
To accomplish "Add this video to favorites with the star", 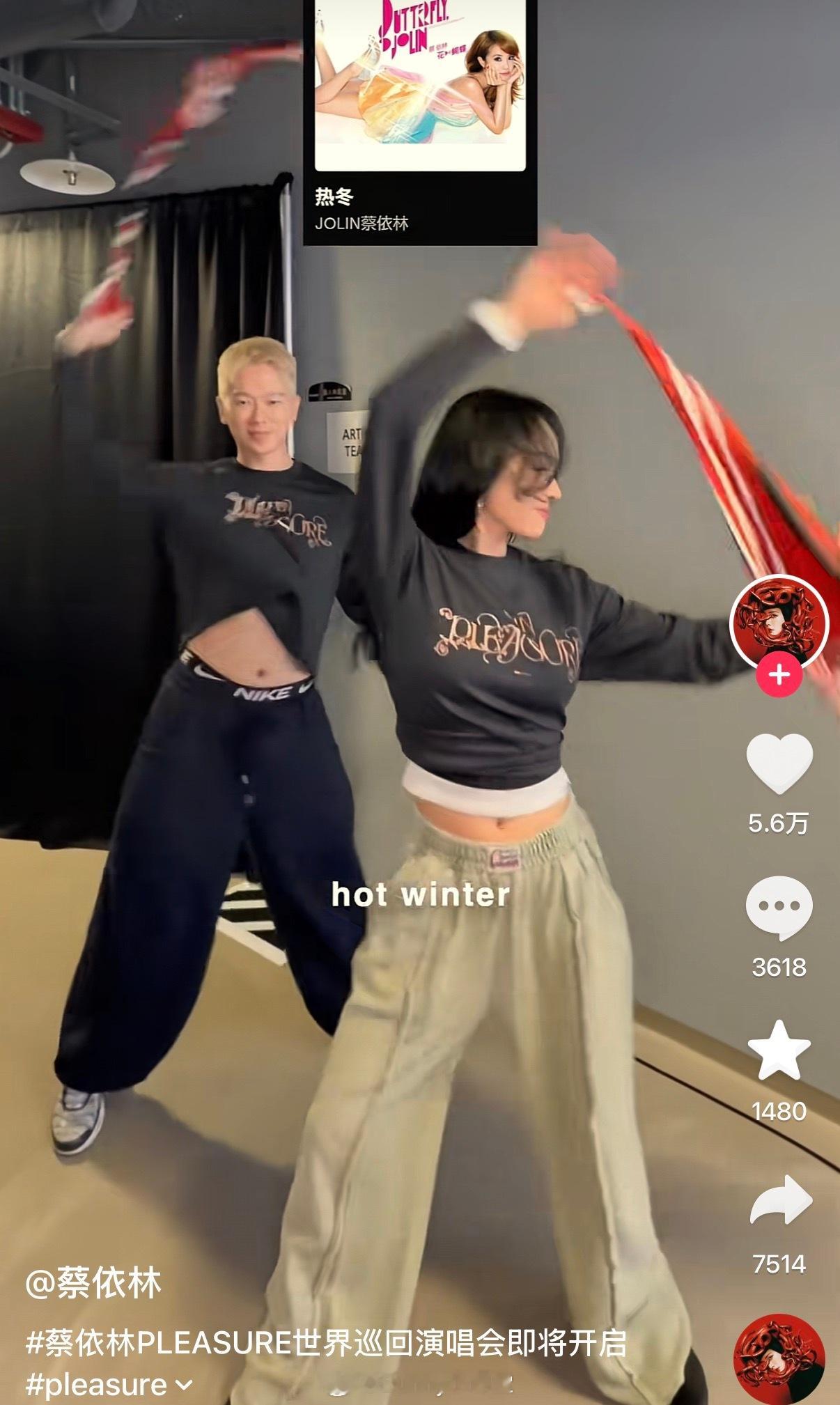I will (779, 1052).
